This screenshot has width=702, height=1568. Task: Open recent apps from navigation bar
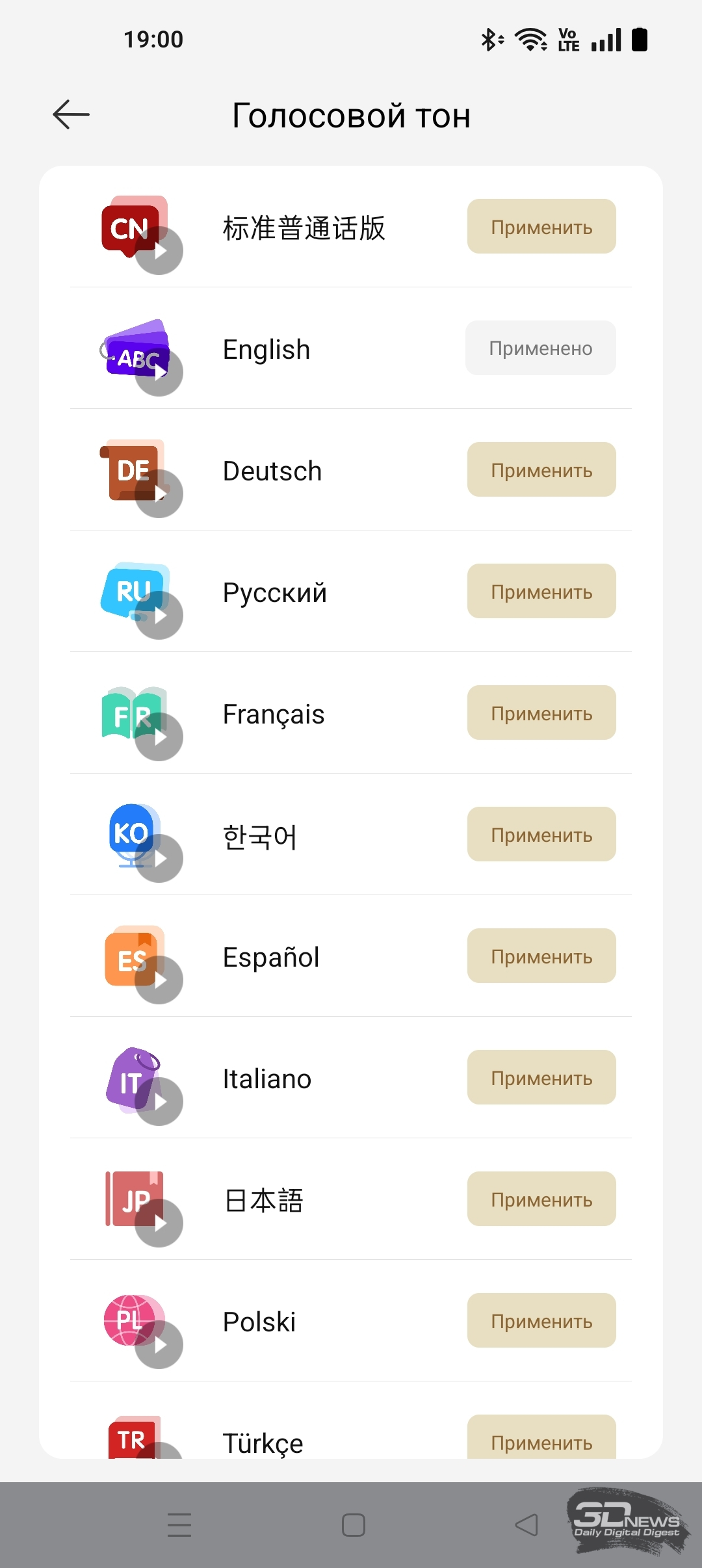click(x=179, y=1524)
